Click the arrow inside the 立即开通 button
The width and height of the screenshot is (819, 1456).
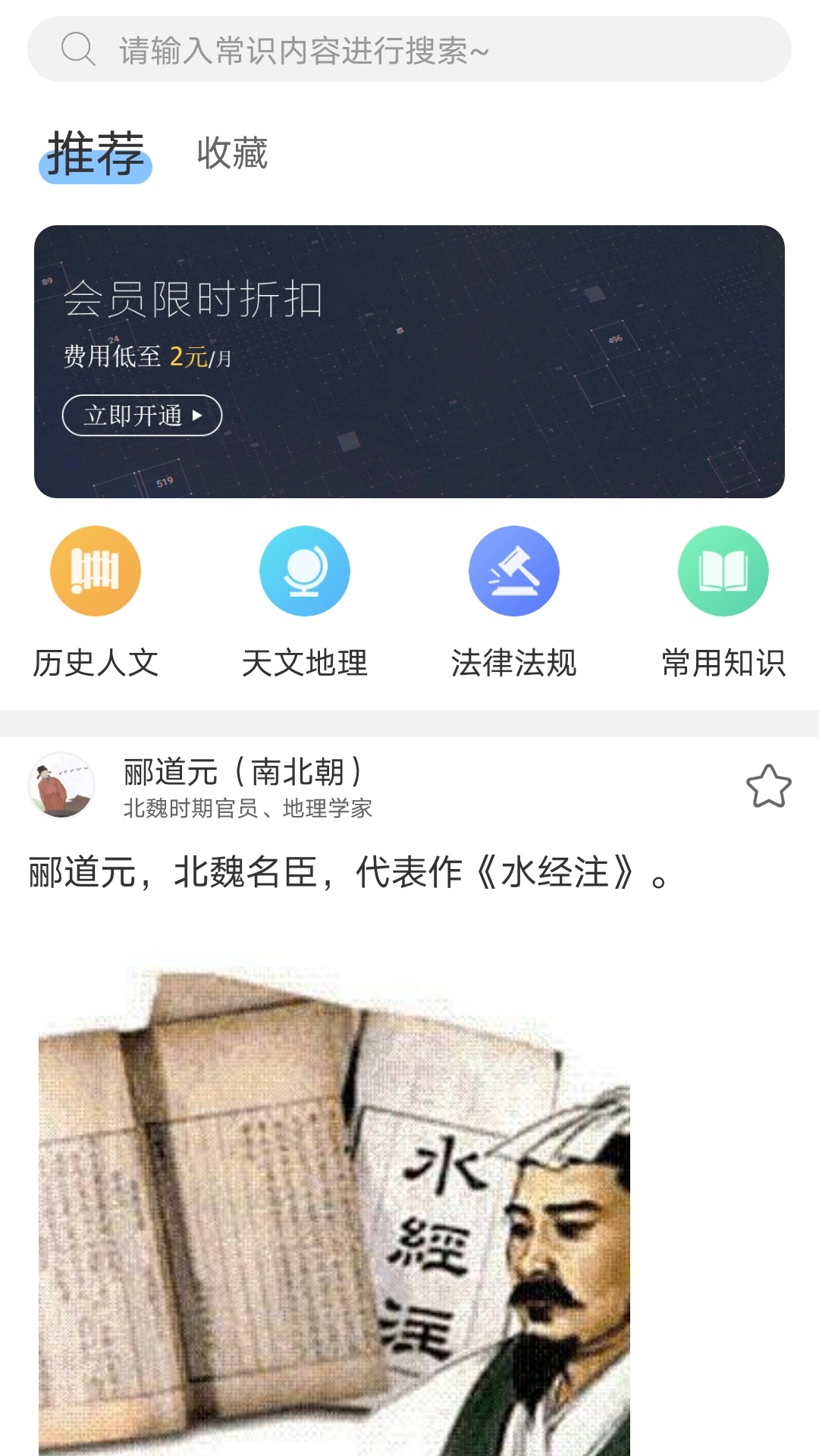(x=199, y=416)
